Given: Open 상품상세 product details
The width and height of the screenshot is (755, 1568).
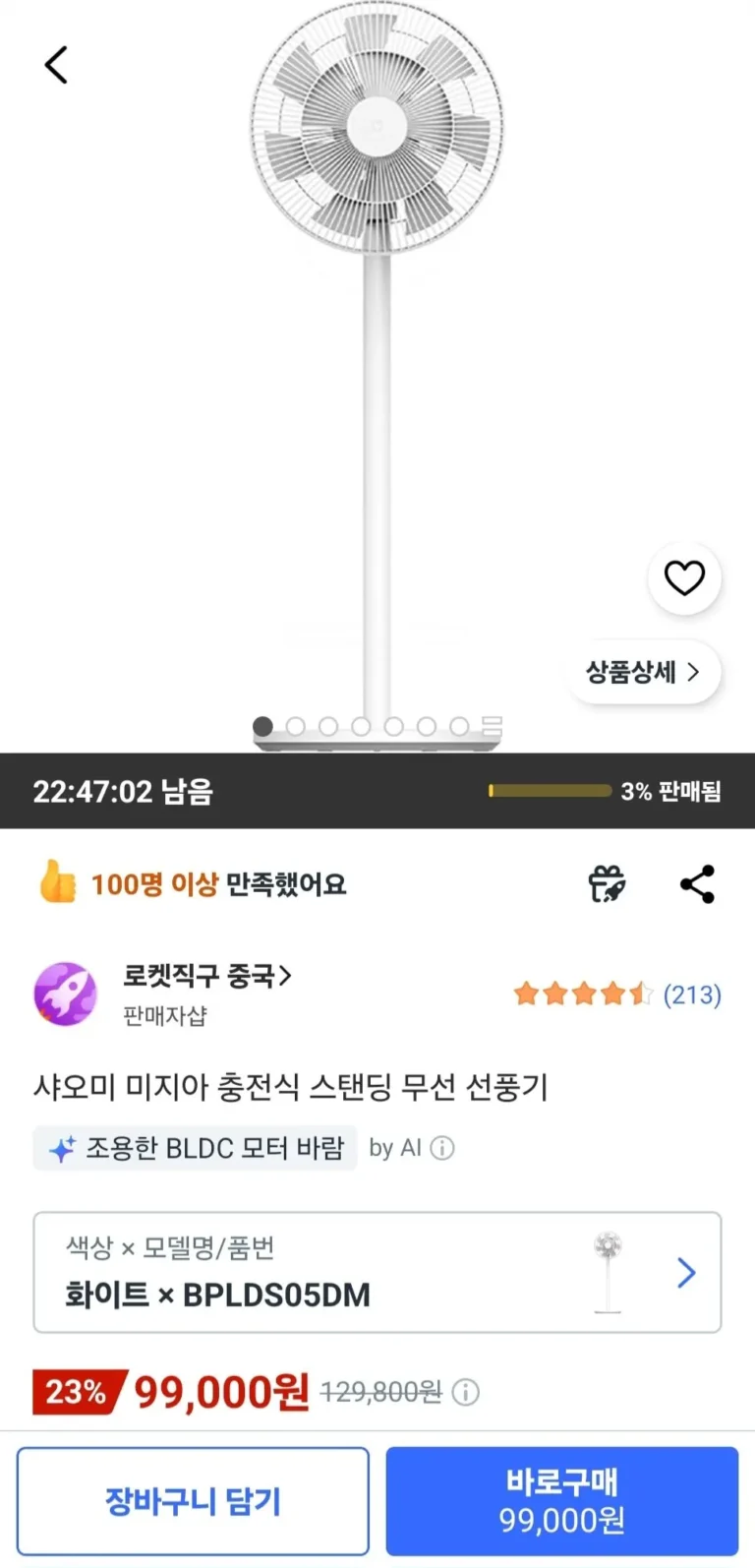Looking at the screenshot, I should click(644, 673).
